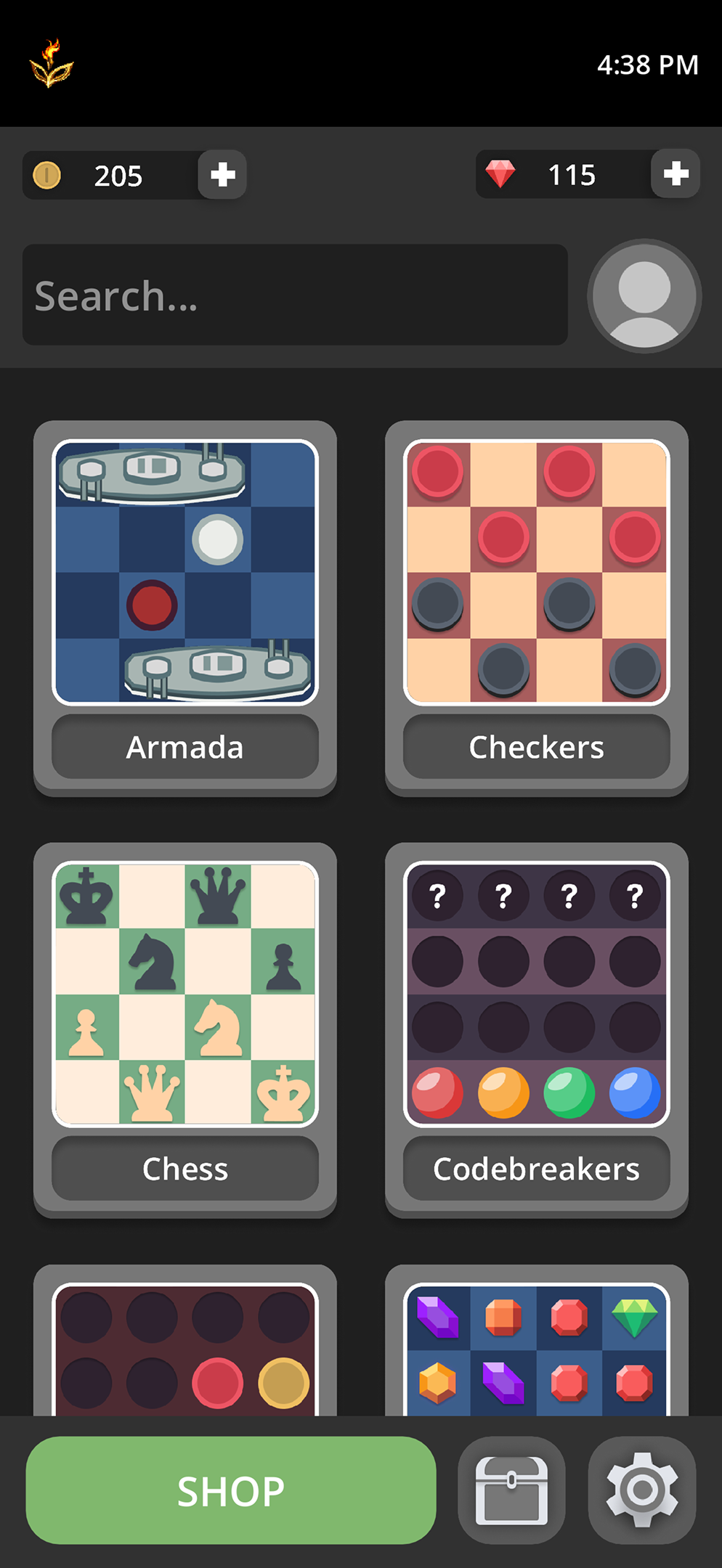Tap the Search field
722x1568 pixels.
tap(295, 295)
